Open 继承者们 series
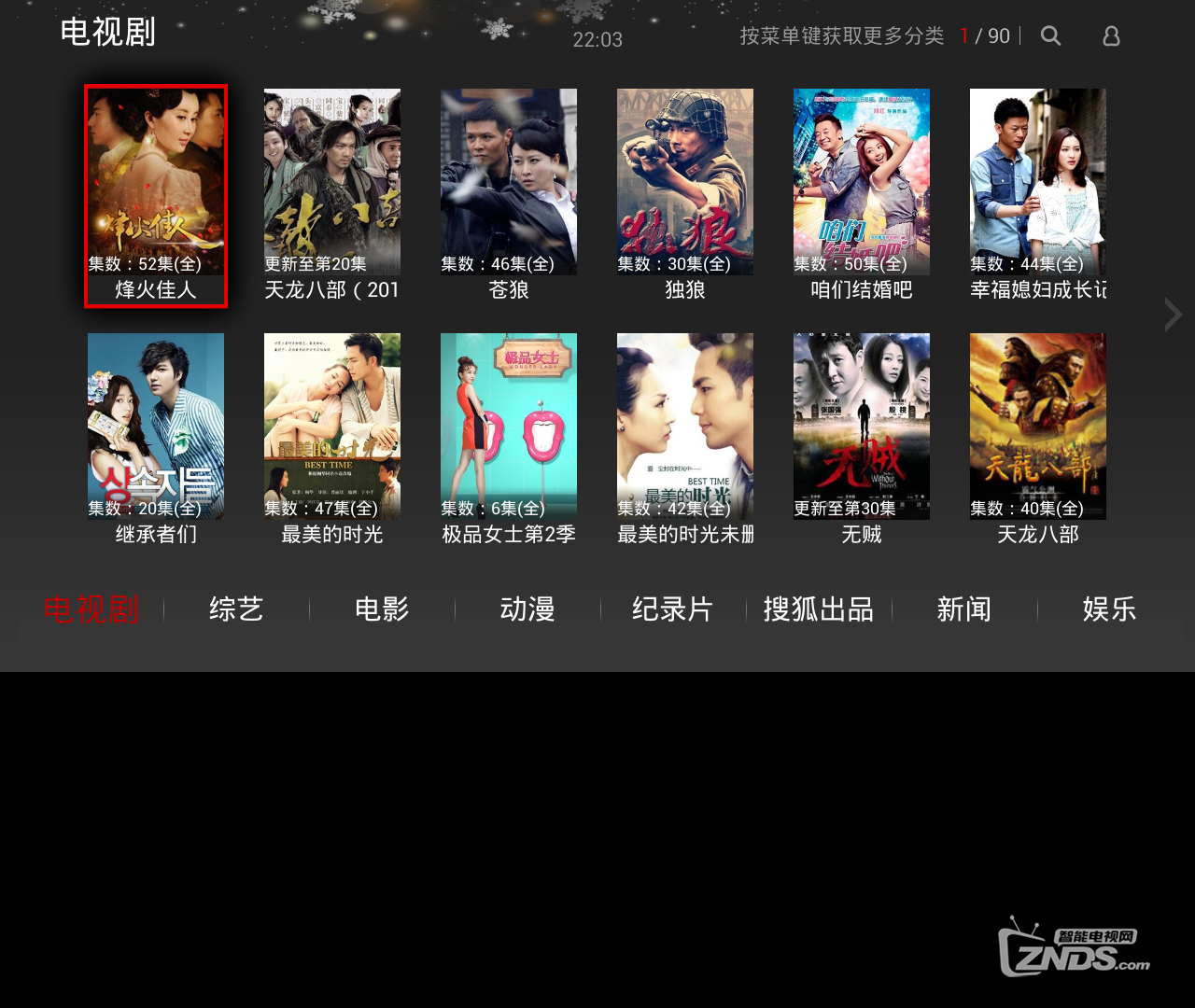The image size is (1195, 1008). pyautogui.click(x=156, y=439)
